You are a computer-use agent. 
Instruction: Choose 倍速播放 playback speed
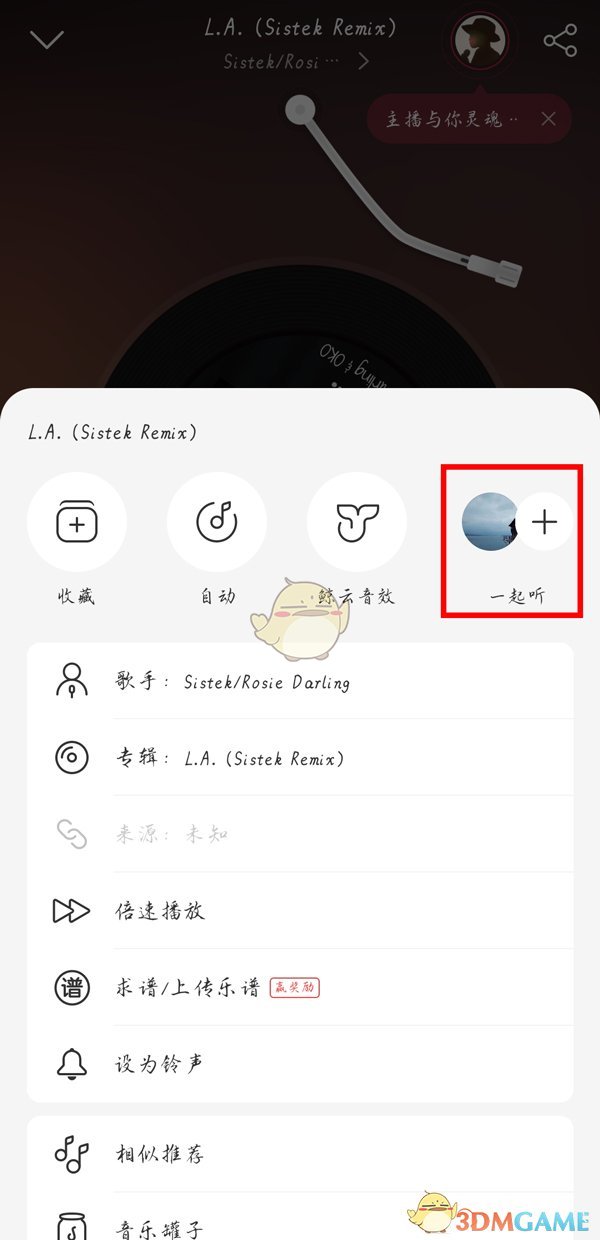click(x=300, y=911)
